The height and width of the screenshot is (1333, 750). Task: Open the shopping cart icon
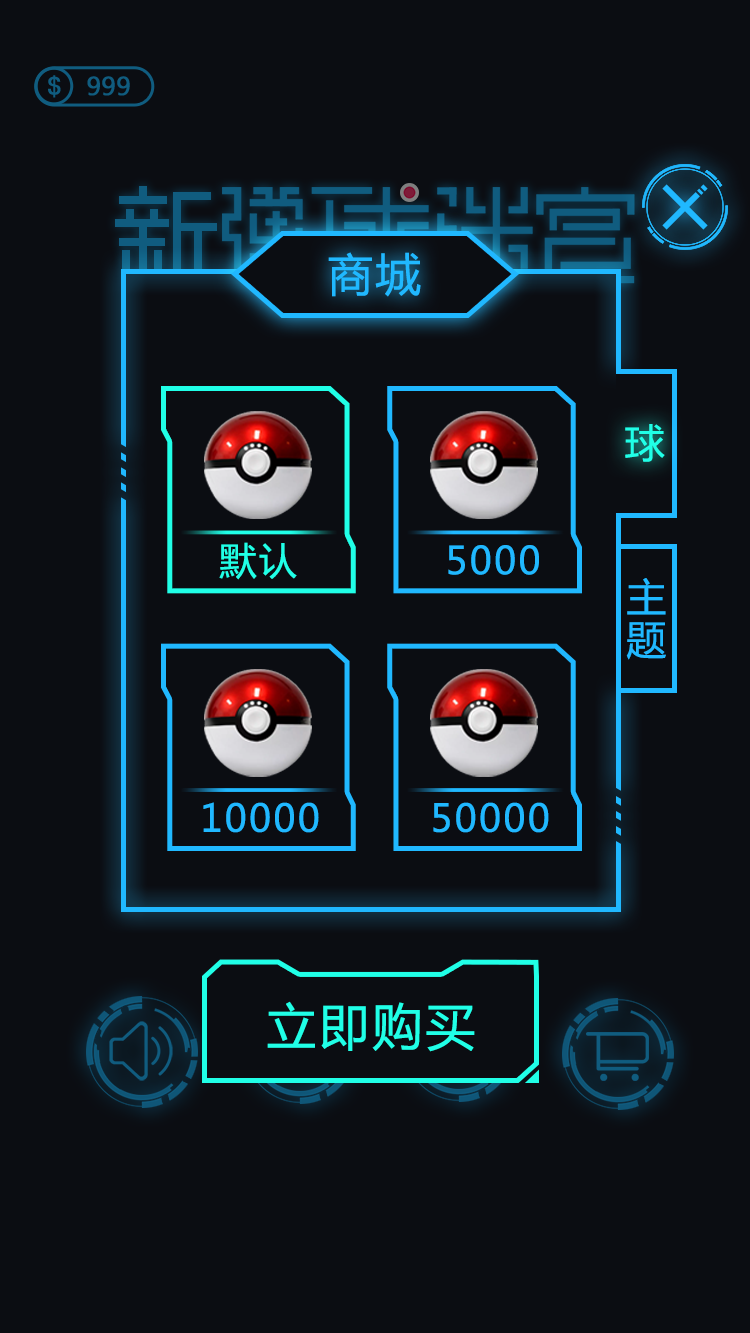coord(617,1053)
